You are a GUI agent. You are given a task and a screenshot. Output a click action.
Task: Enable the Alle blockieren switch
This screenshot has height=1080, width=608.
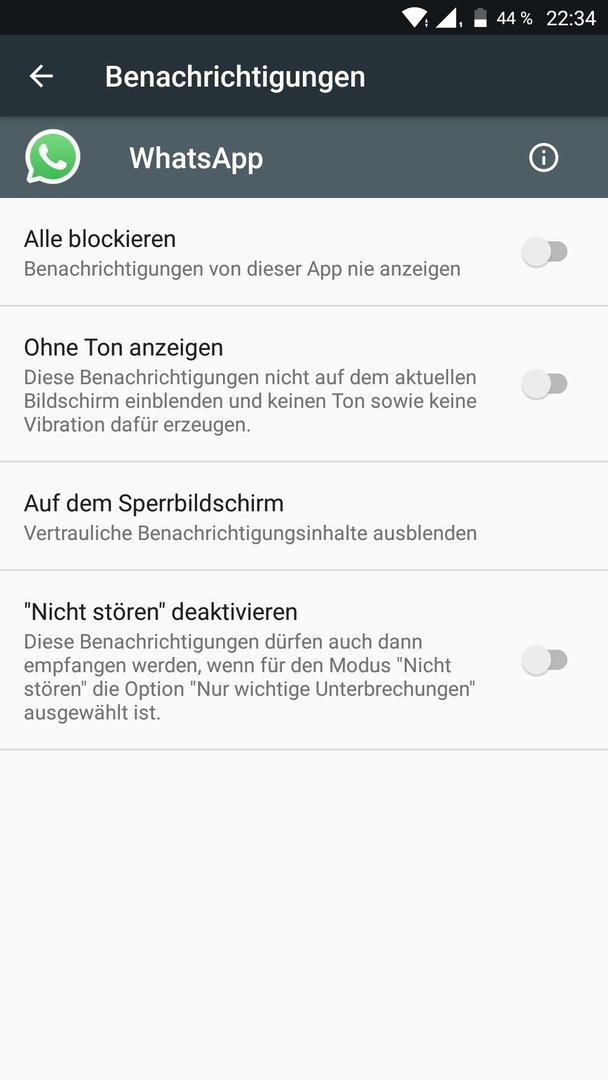pyautogui.click(x=544, y=252)
